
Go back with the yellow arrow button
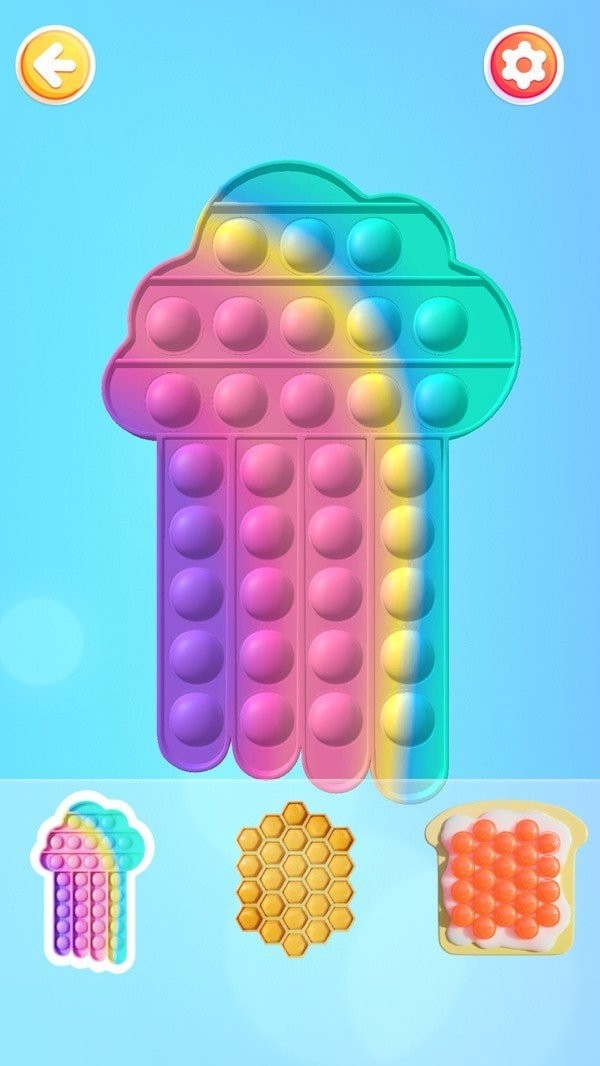click(x=54, y=65)
